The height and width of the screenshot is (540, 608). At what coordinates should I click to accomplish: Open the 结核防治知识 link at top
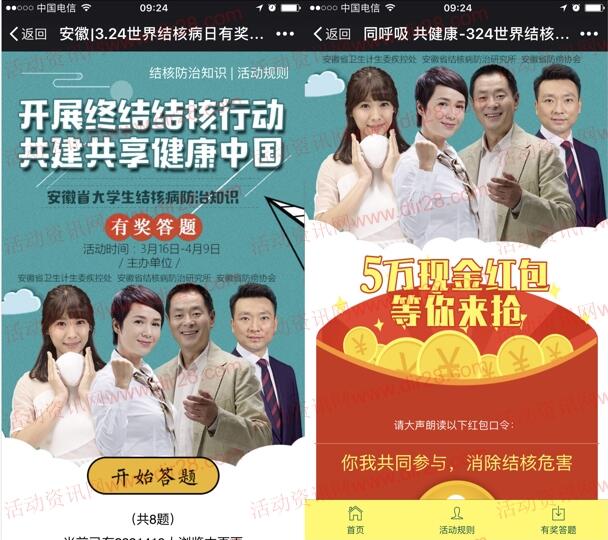tap(187, 73)
